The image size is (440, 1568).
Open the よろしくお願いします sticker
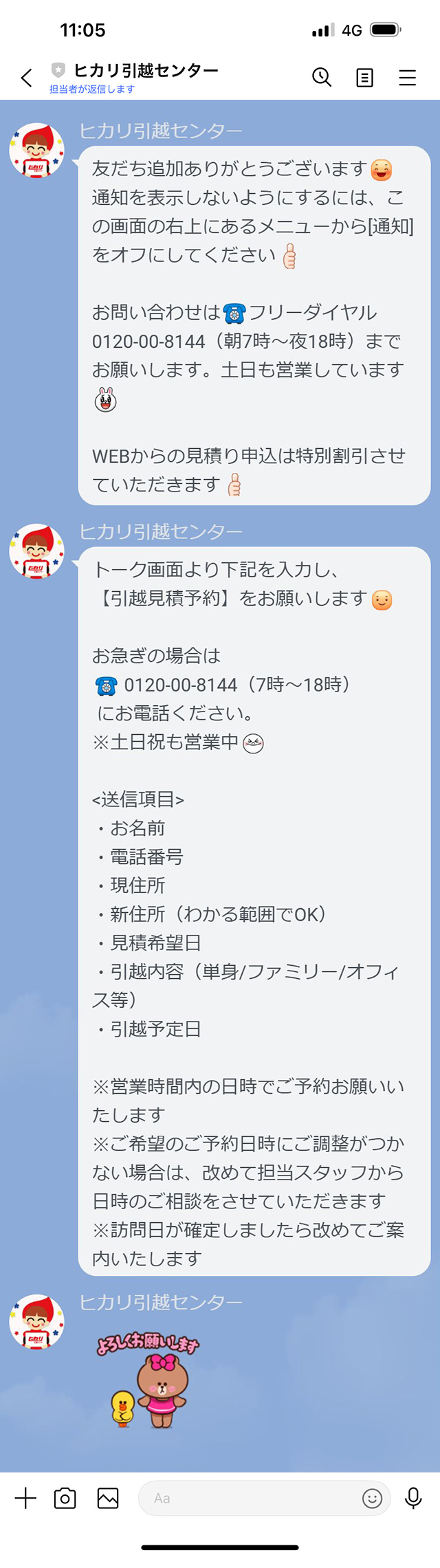point(148,1380)
